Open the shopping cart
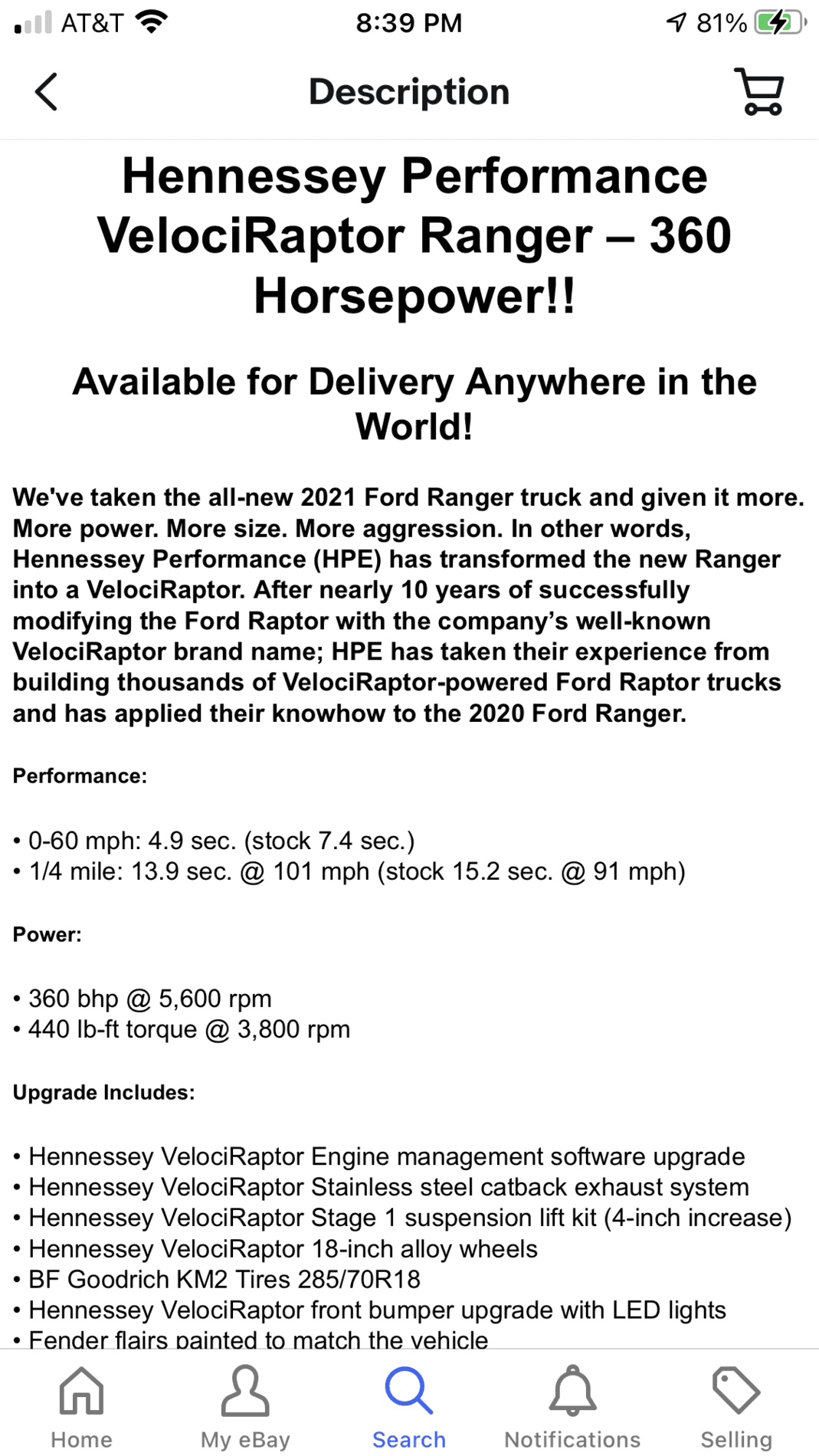The height and width of the screenshot is (1456, 819). click(x=759, y=92)
